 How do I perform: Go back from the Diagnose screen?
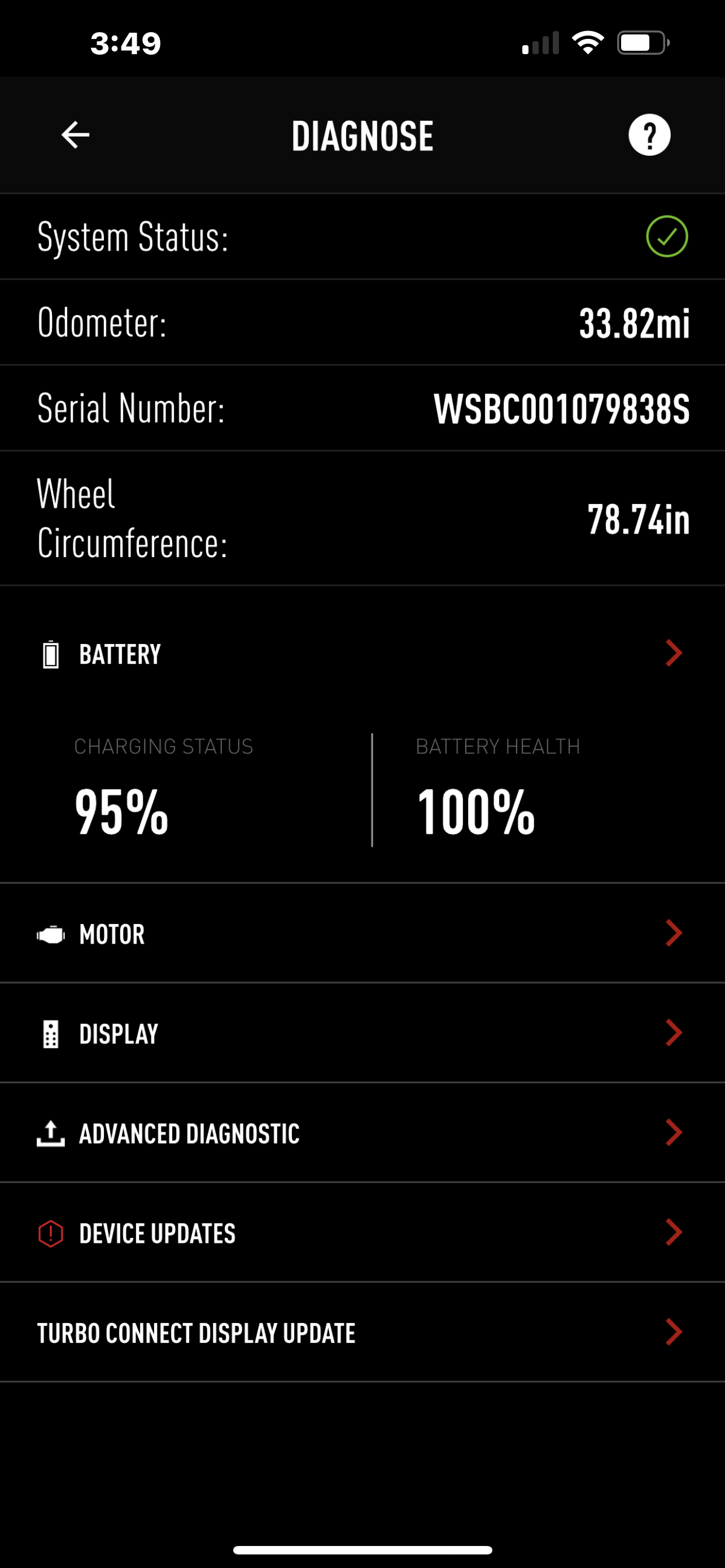(x=76, y=134)
